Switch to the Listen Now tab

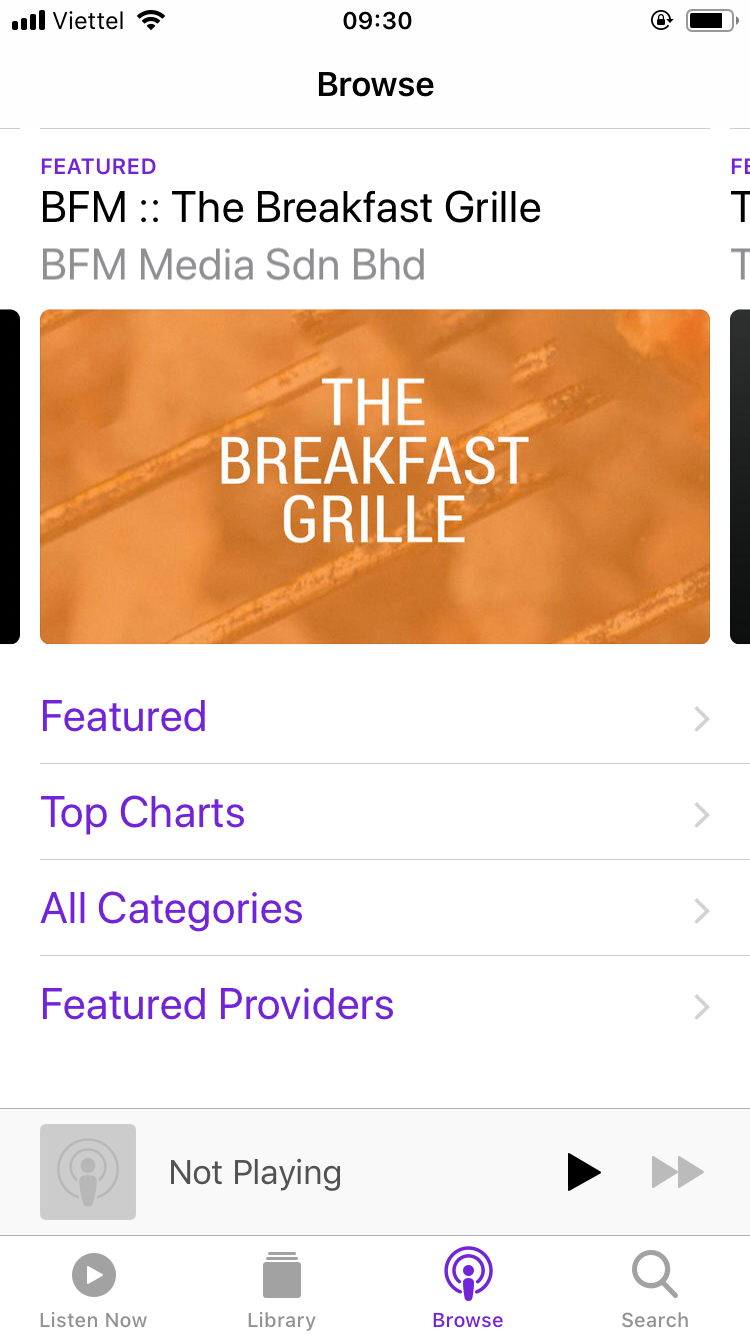click(x=93, y=1290)
